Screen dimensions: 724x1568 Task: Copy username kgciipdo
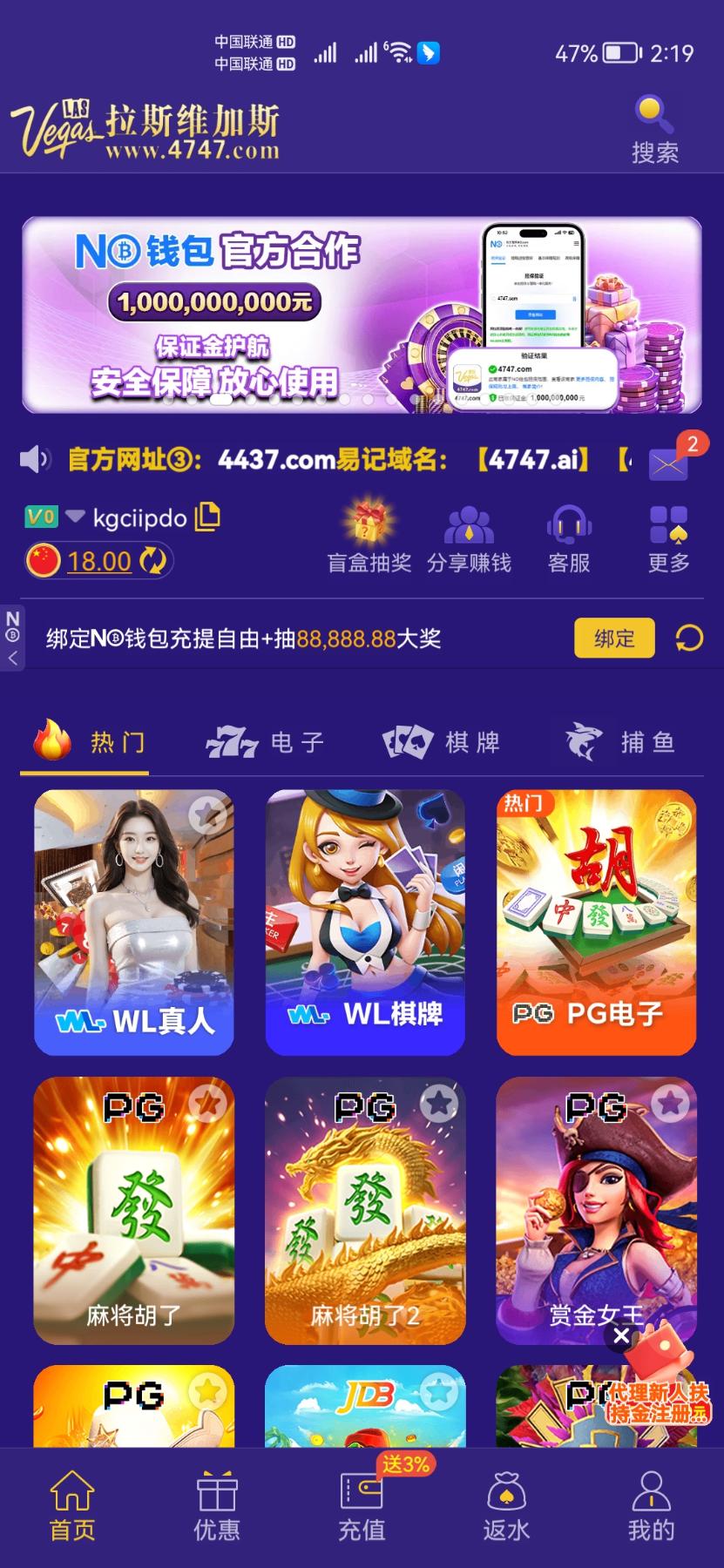(207, 517)
